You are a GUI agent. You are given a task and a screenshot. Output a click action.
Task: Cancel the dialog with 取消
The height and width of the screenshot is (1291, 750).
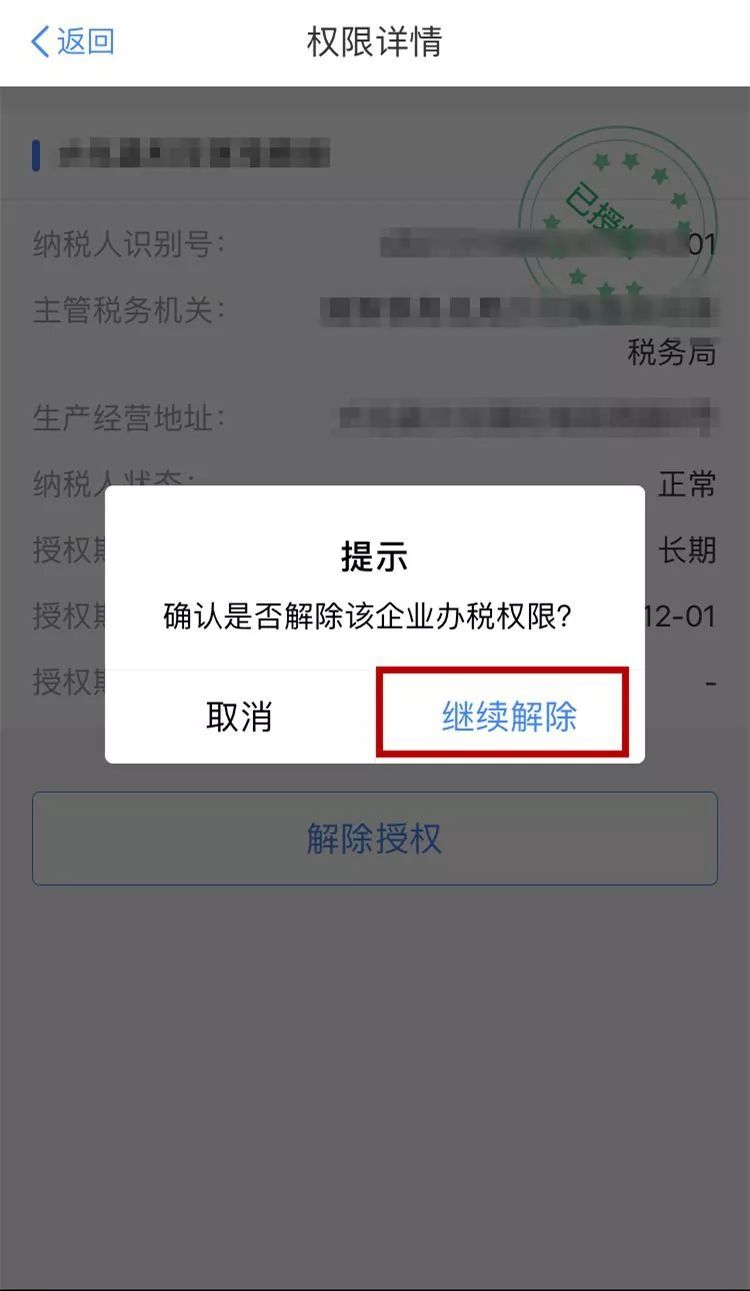click(239, 716)
